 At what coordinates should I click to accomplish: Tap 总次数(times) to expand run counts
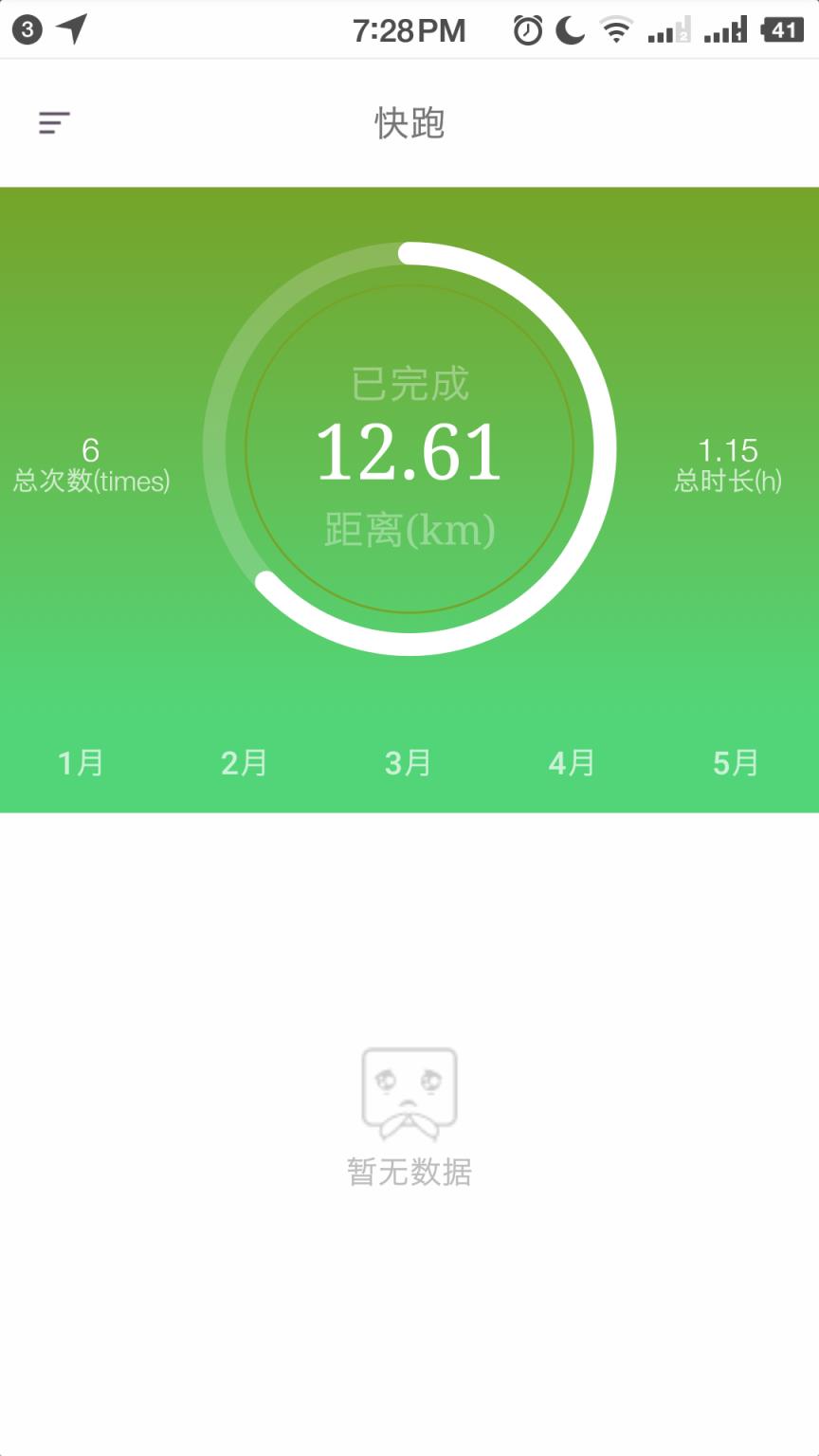point(90,482)
